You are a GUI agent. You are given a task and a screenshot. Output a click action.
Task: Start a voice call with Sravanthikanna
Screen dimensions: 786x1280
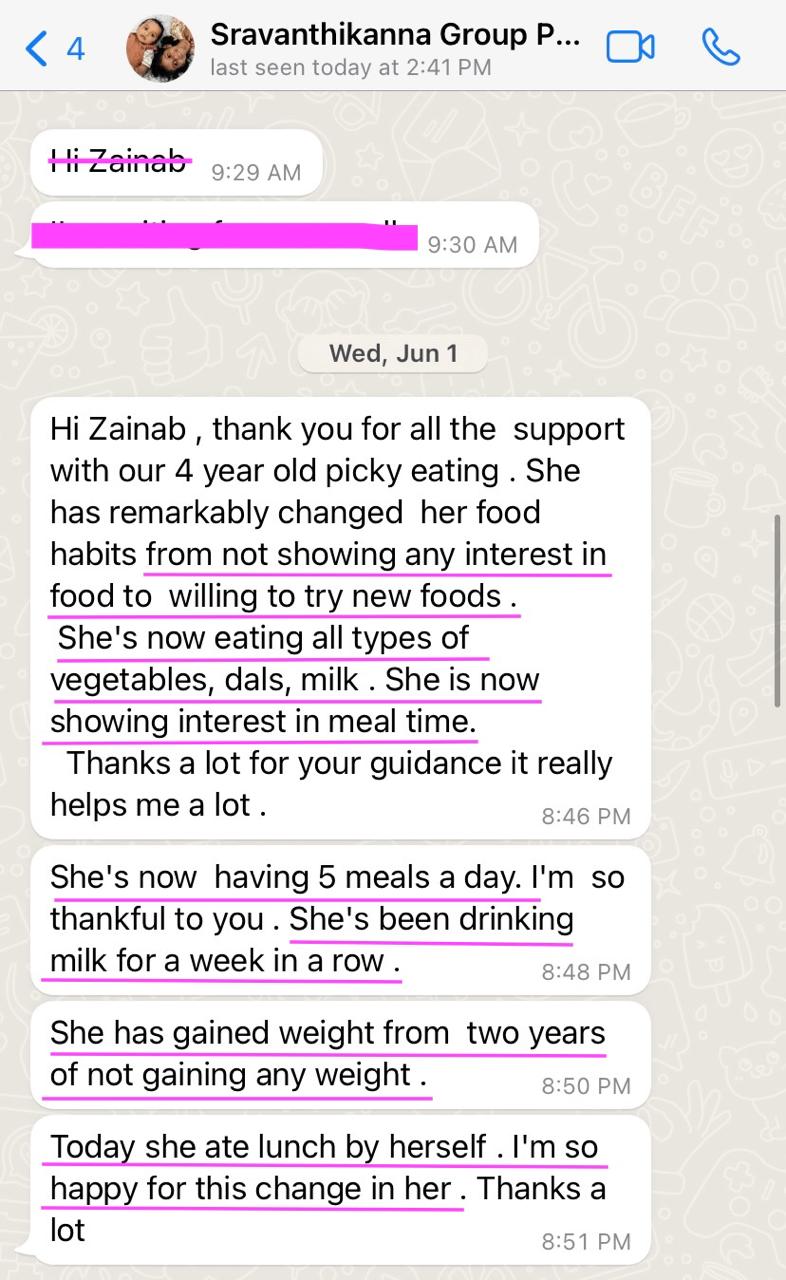722,47
